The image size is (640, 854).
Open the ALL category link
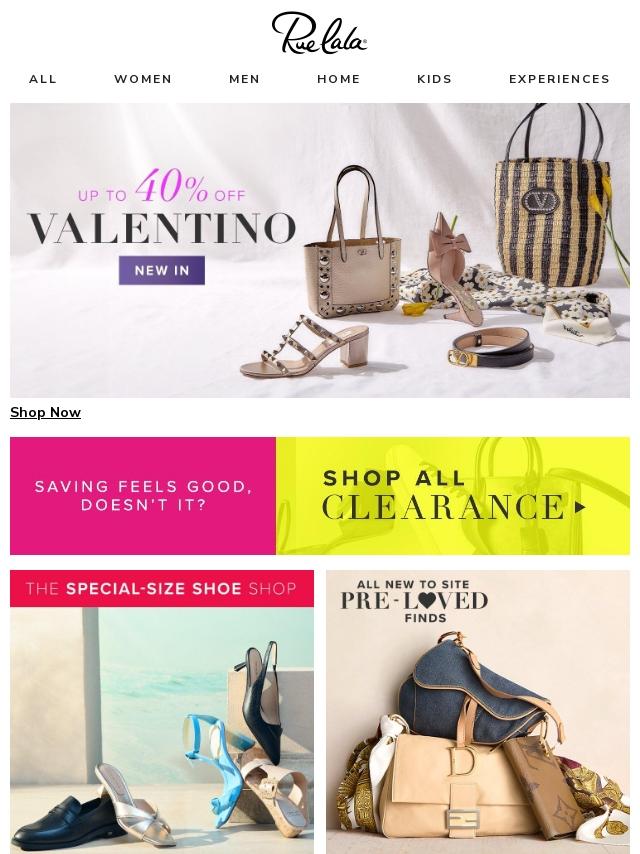point(42,79)
